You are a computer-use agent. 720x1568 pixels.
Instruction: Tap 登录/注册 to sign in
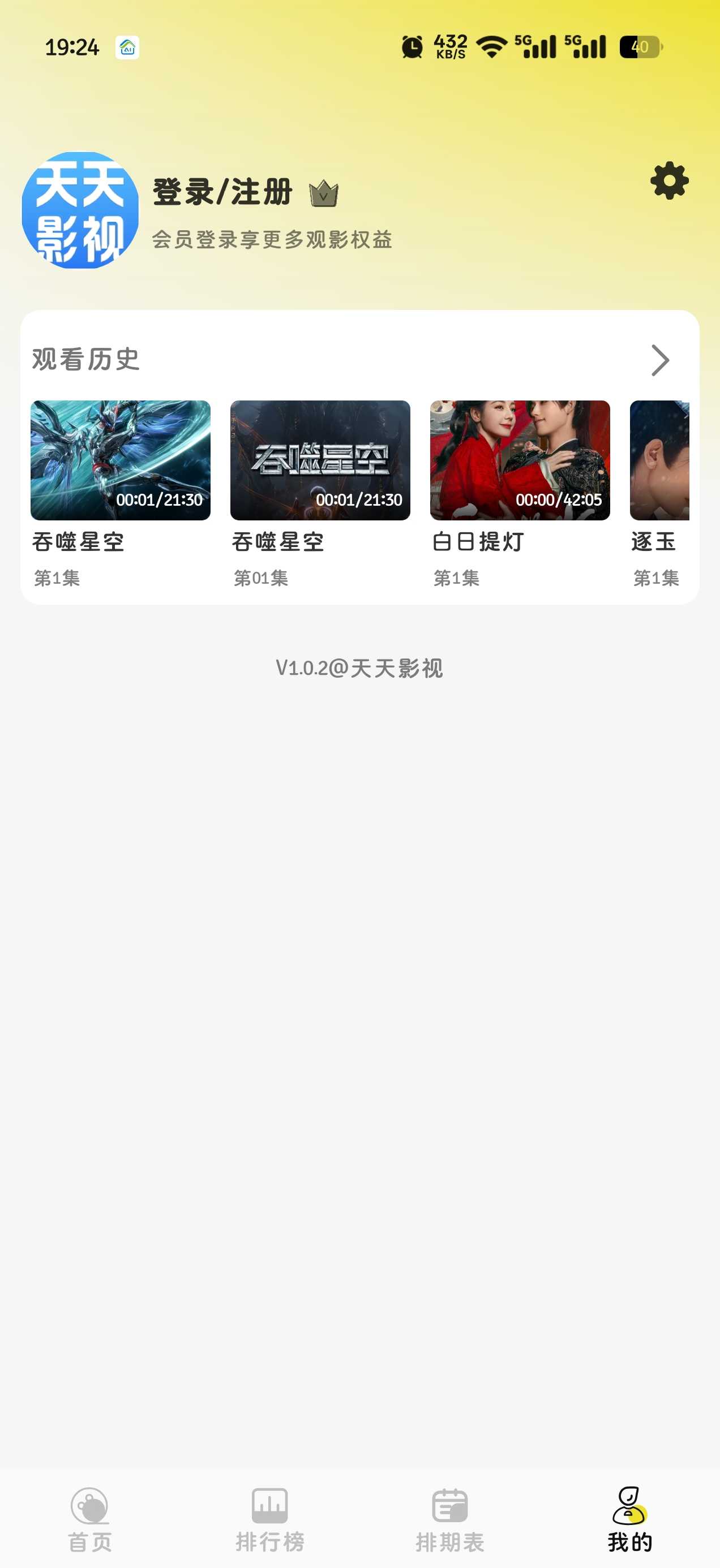[x=222, y=192]
